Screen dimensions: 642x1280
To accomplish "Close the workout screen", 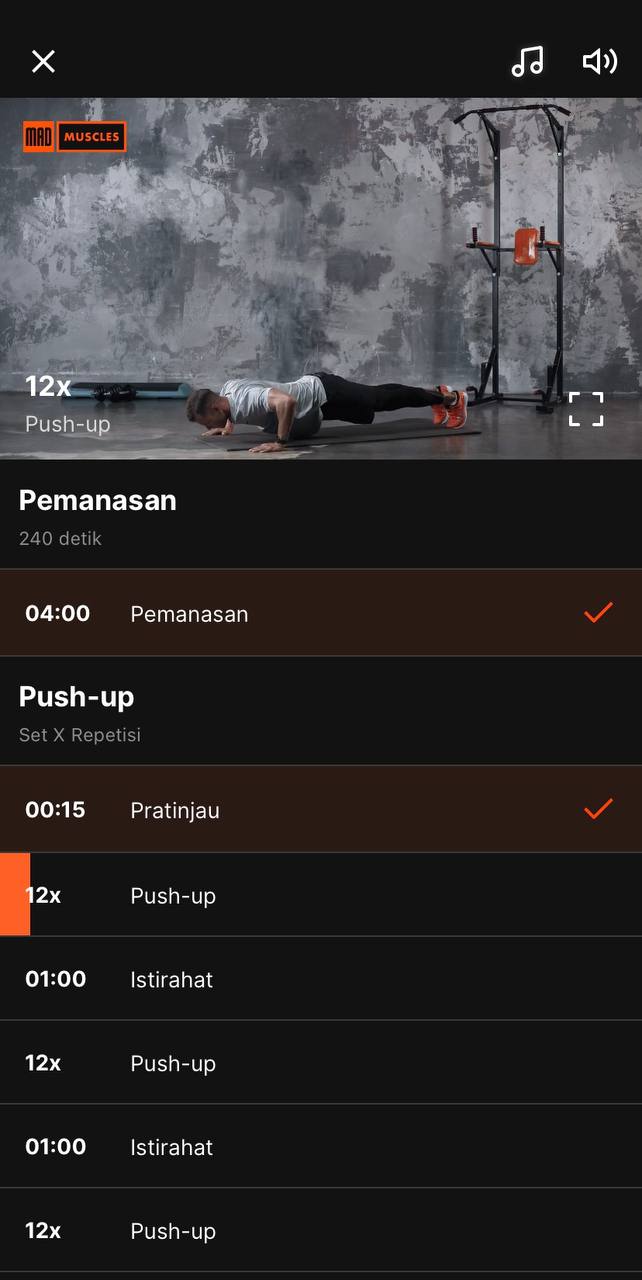I will (43, 62).
